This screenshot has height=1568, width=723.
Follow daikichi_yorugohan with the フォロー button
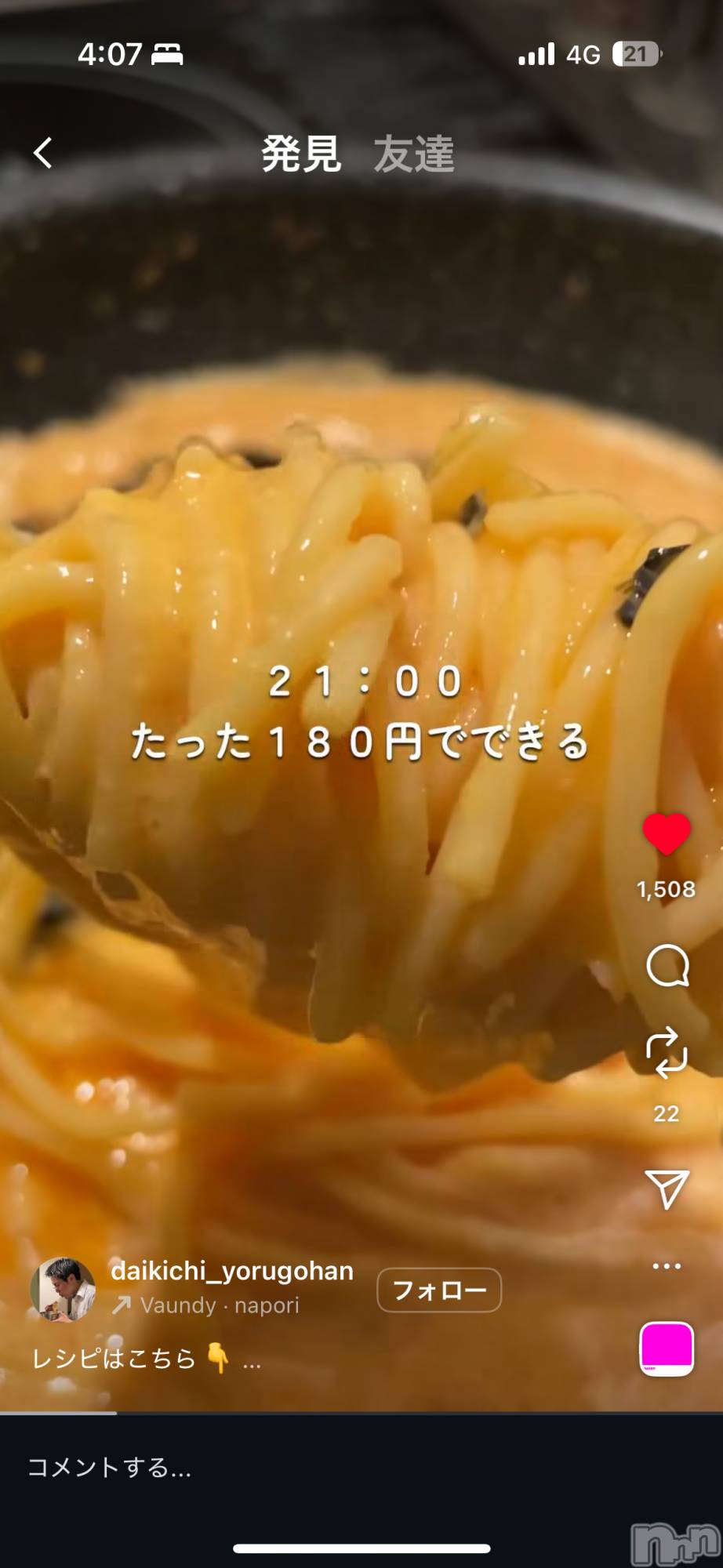pyautogui.click(x=439, y=1290)
